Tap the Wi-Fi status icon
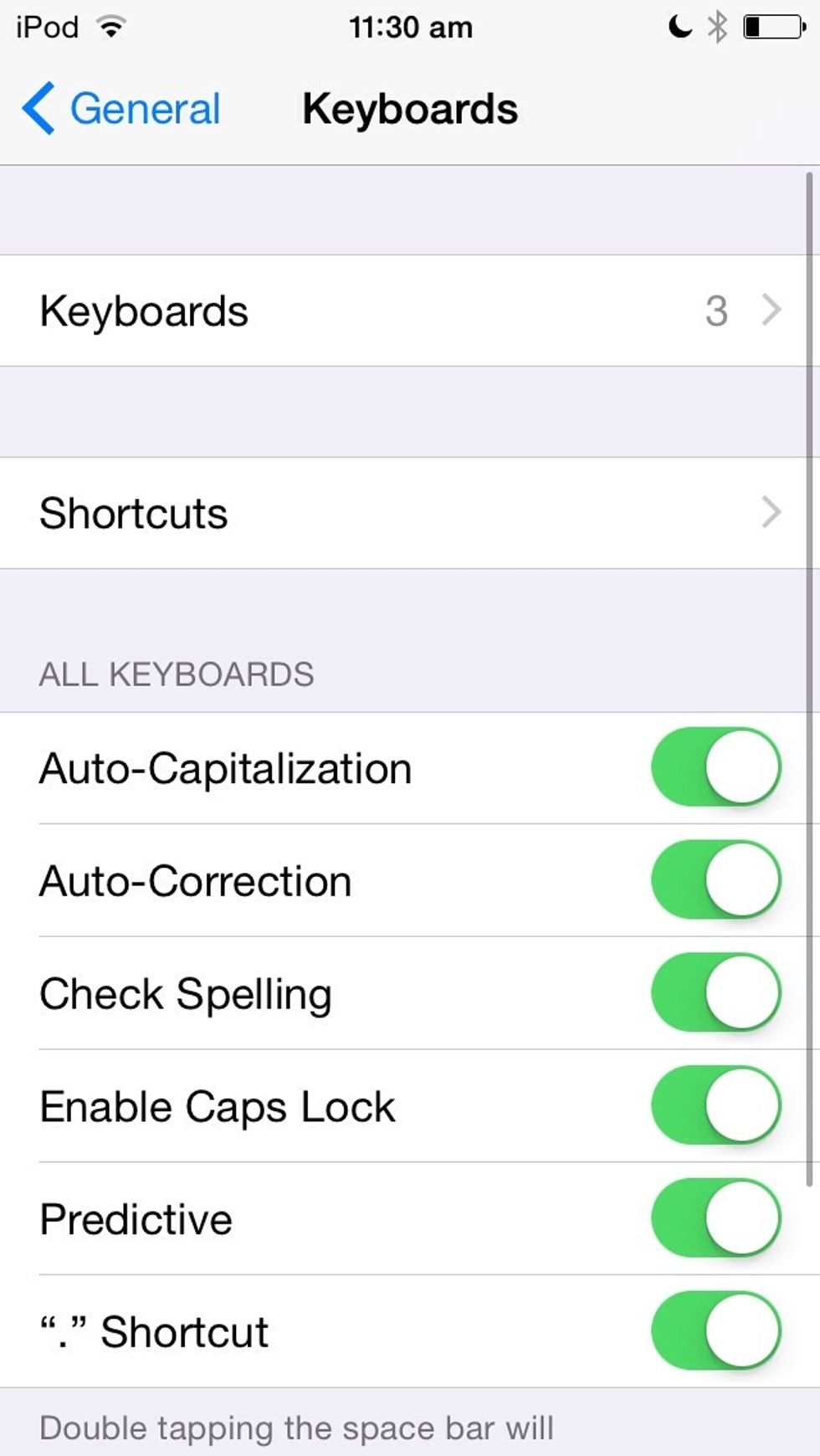Viewport: 820px width, 1456px height. [110, 25]
